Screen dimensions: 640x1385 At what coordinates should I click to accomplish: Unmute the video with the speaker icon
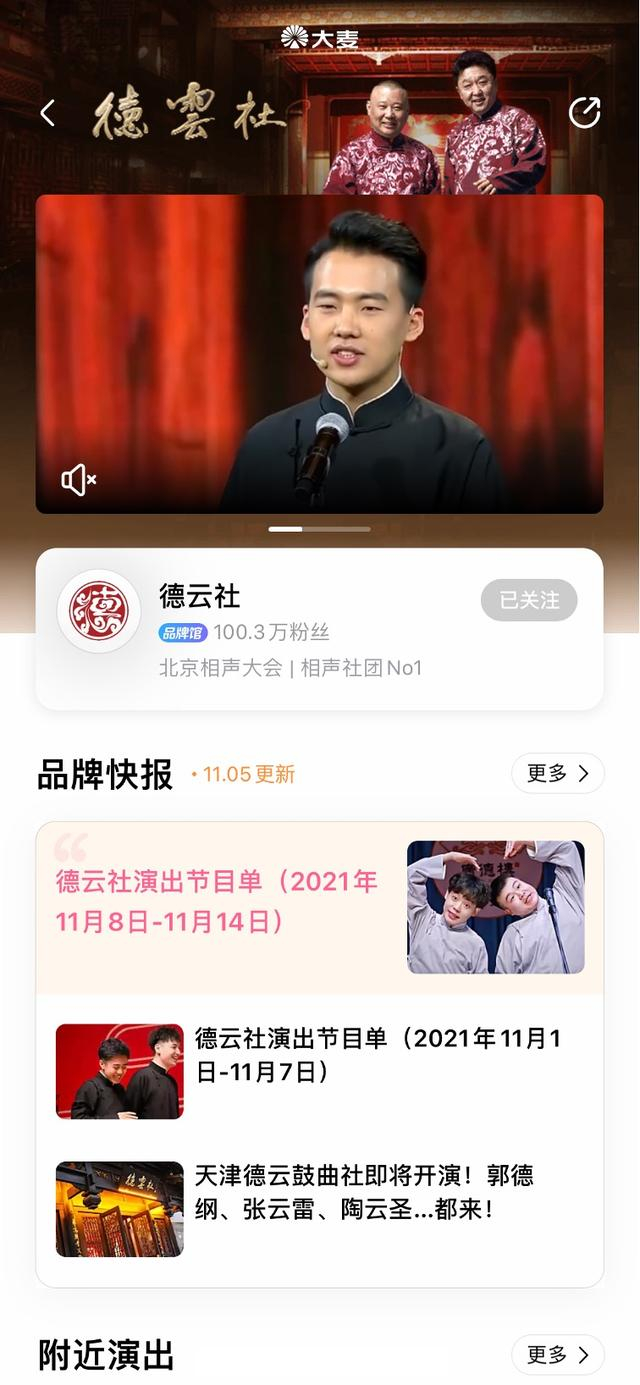(x=79, y=481)
